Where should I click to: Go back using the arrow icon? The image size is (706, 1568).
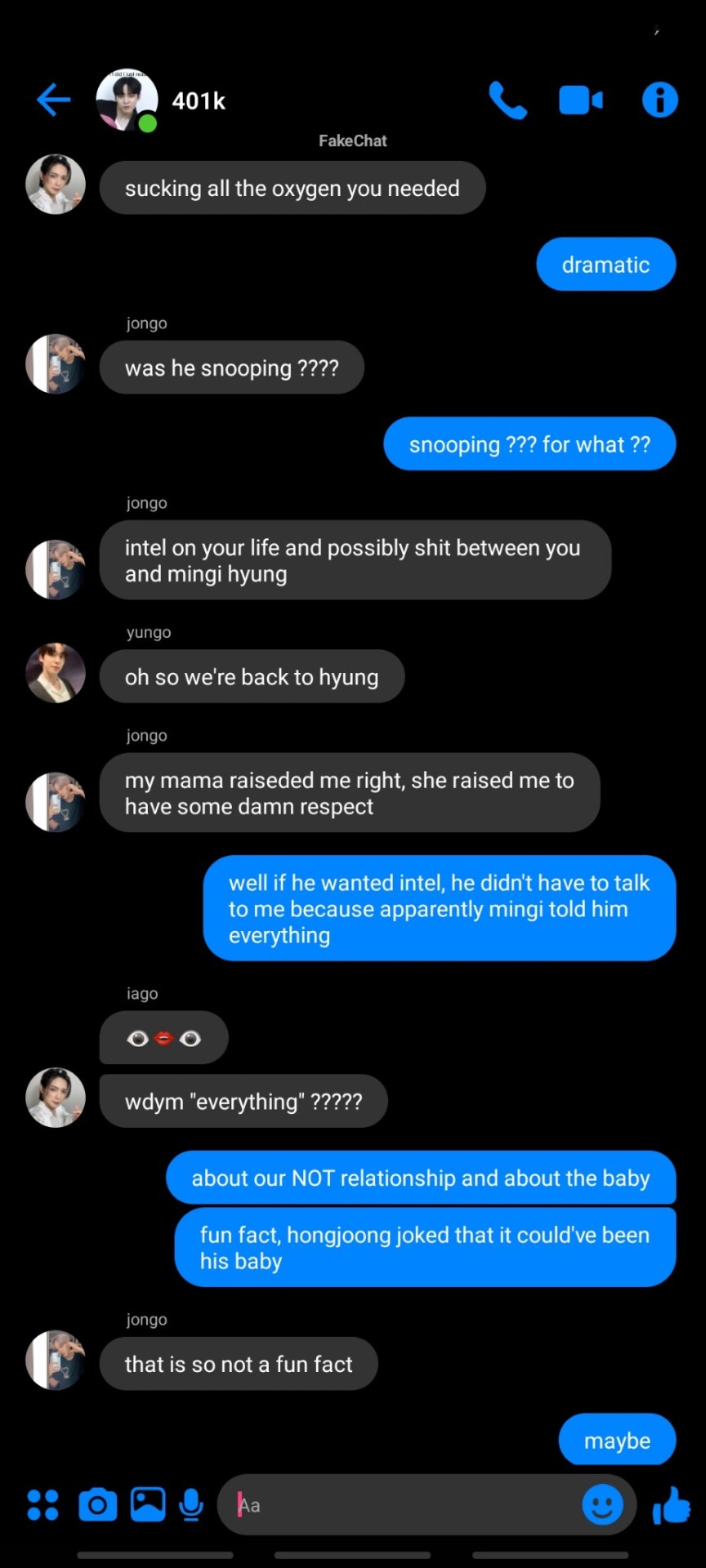point(54,100)
